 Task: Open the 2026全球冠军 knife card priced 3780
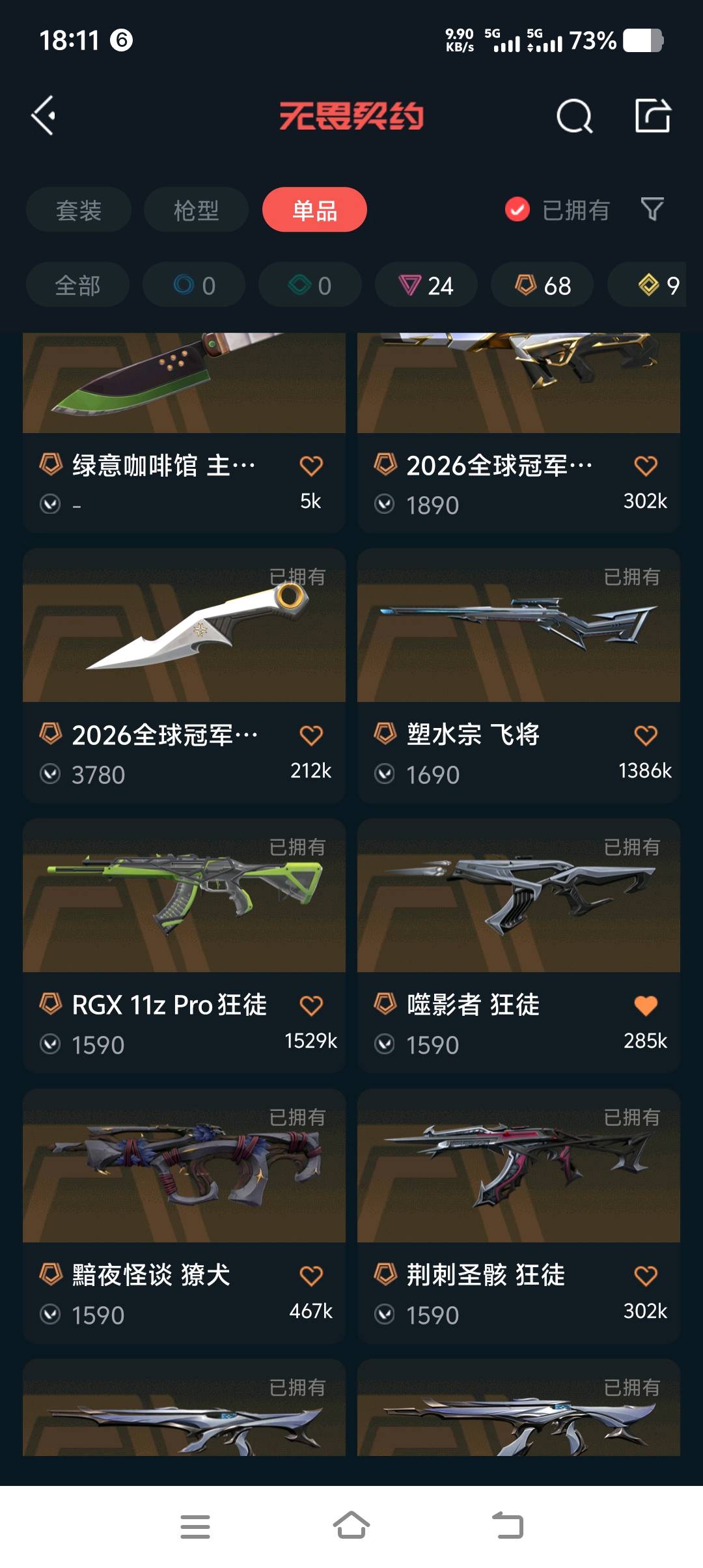(x=184, y=675)
